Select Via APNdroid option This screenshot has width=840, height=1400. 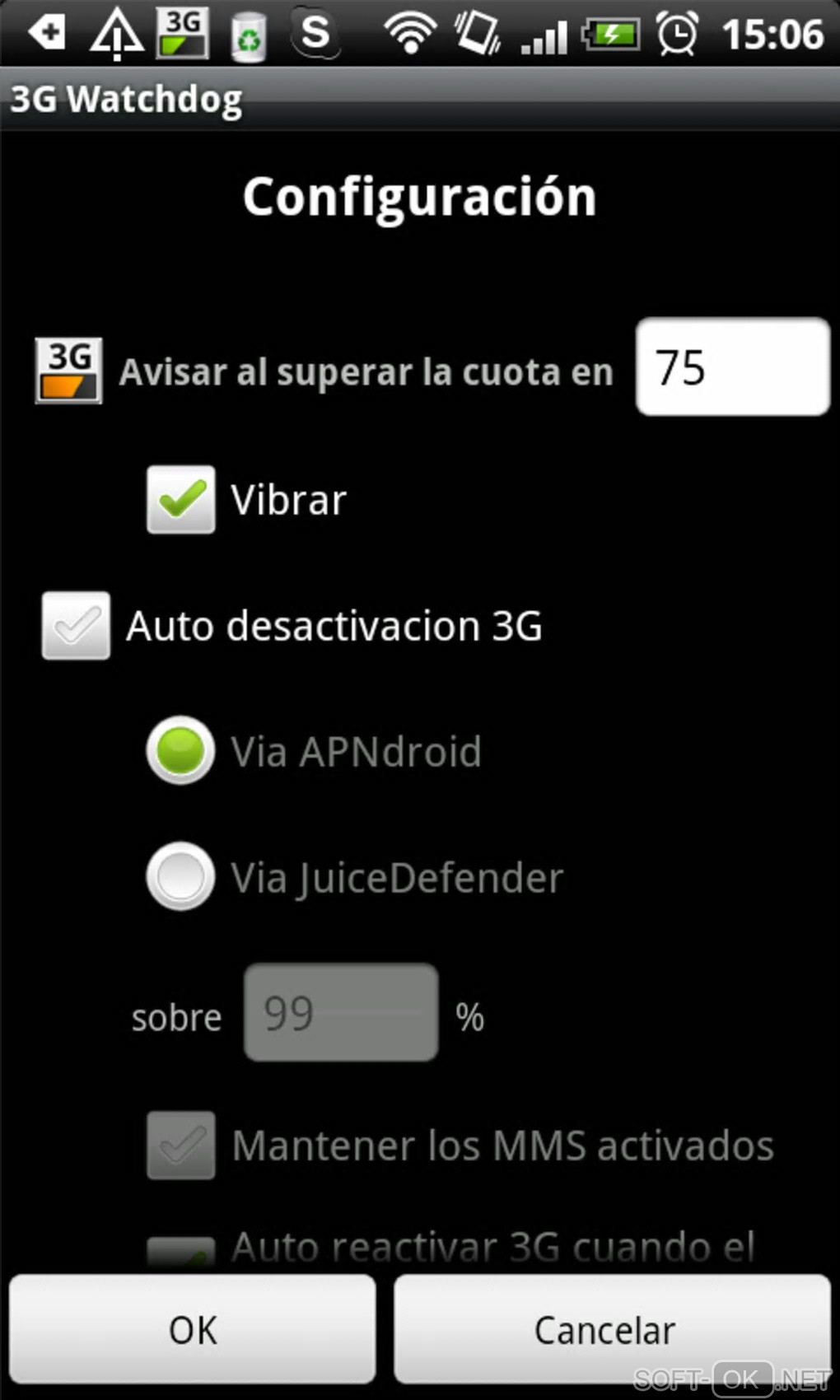click(181, 750)
